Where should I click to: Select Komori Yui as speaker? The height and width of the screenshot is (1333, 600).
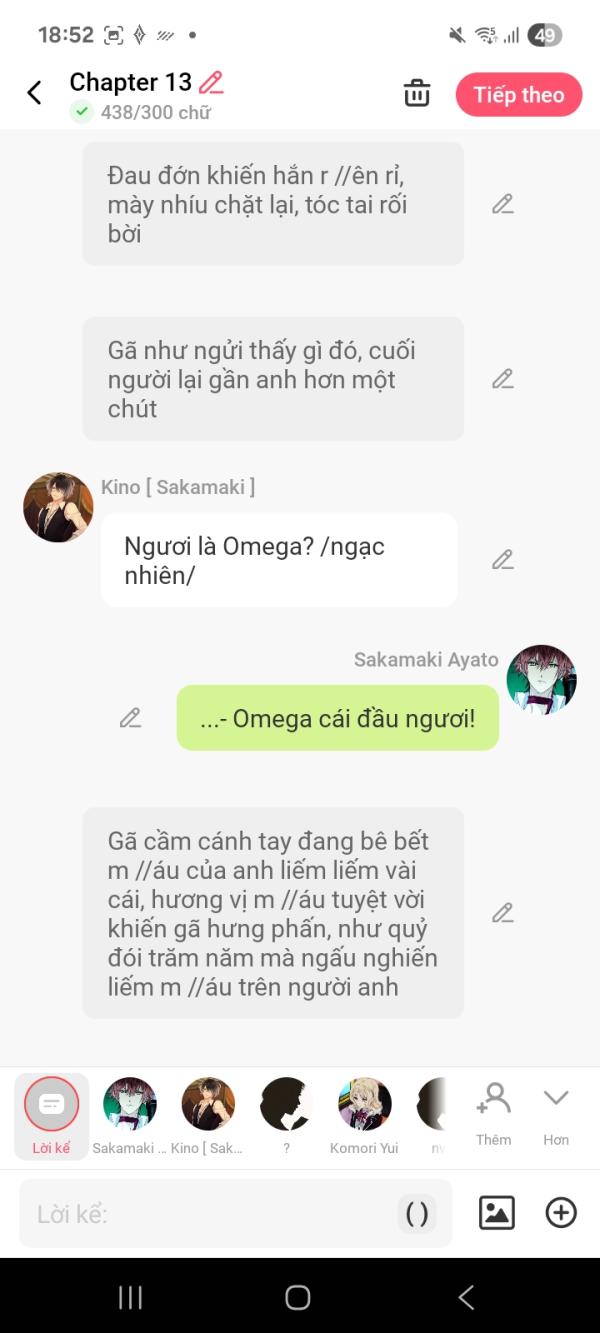[x=364, y=1116]
